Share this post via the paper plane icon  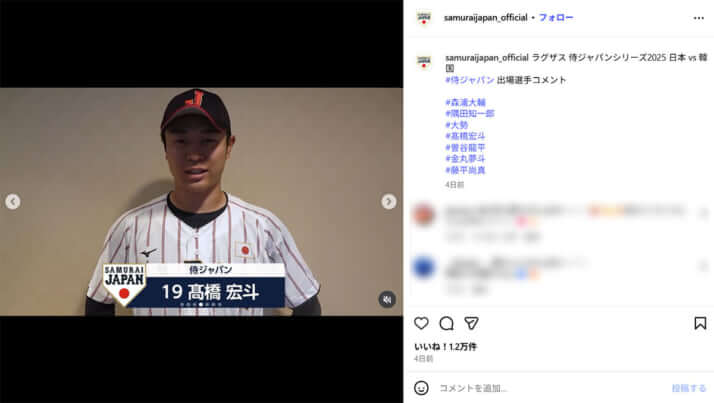pos(471,323)
